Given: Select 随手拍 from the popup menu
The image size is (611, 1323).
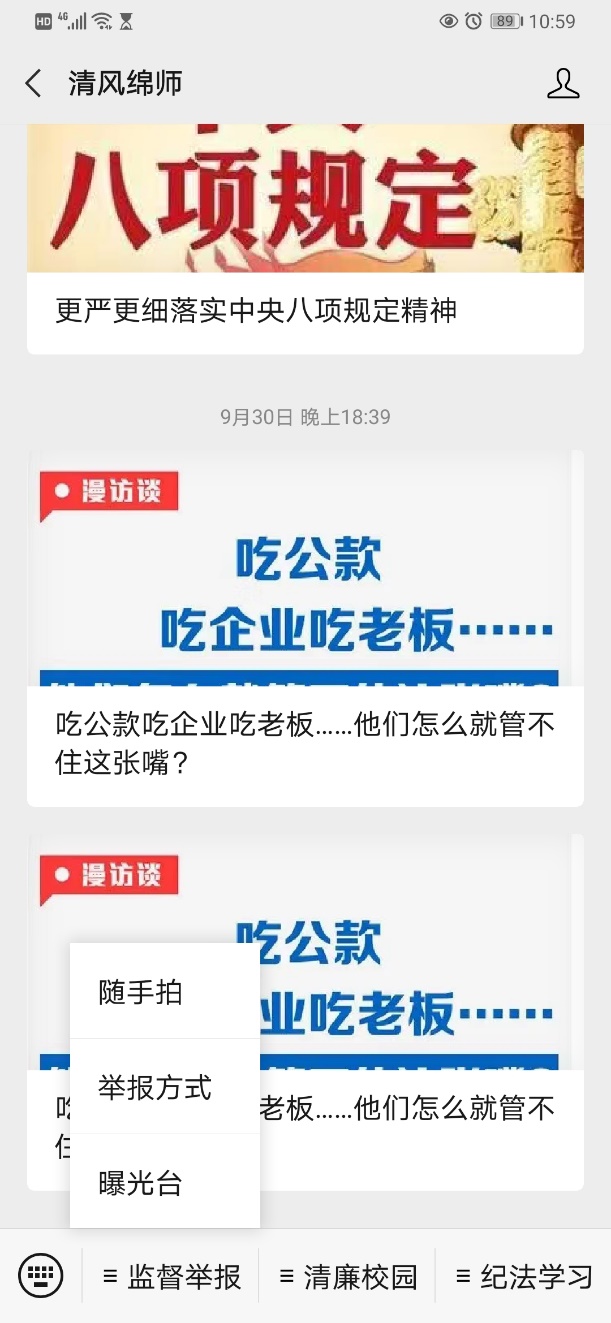Looking at the screenshot, I should (141, 992).
